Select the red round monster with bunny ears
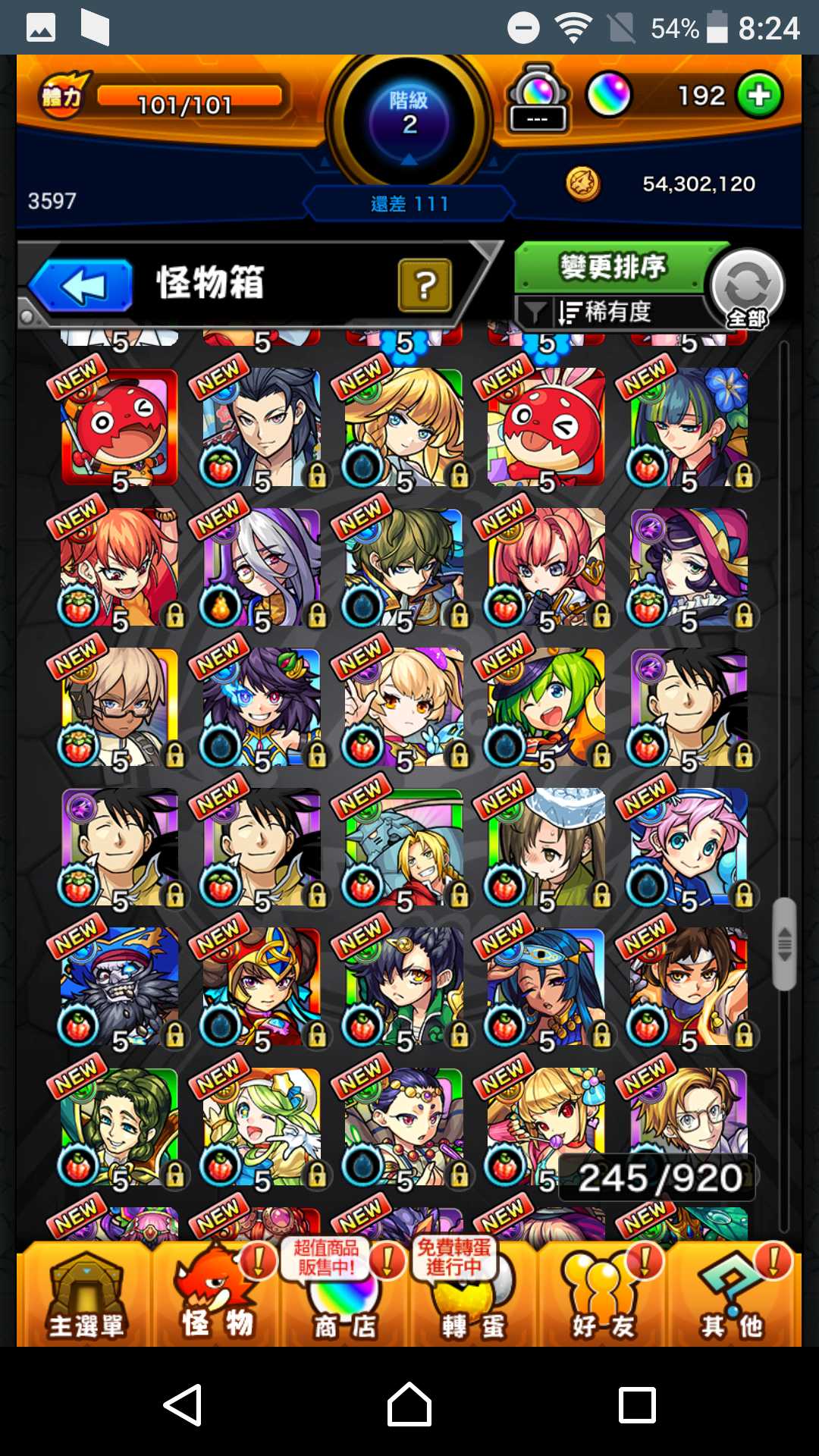 point(546,427)
